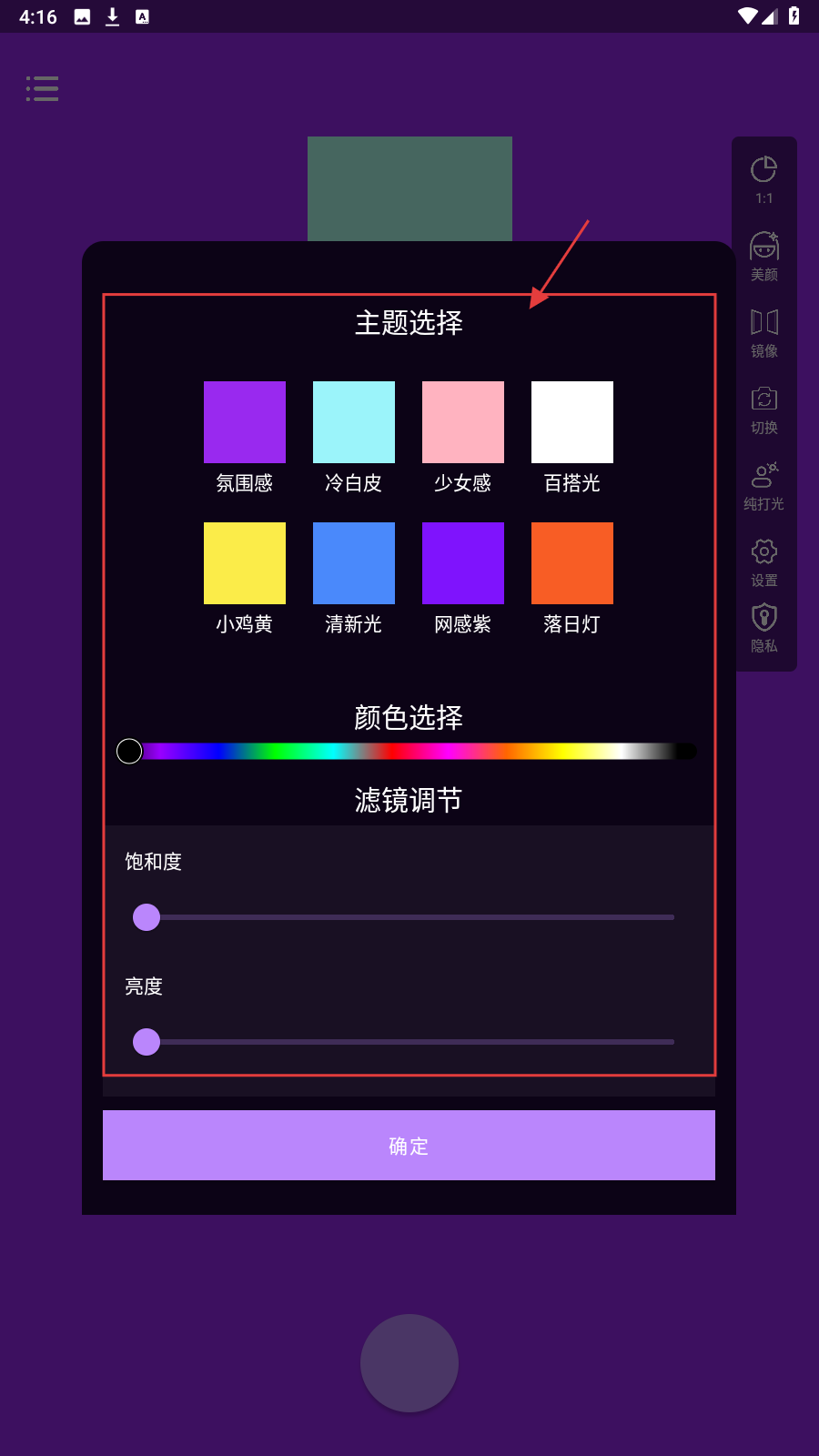Select the 网感紫 violet theme
819x1456 pixels.
[462, 563]
